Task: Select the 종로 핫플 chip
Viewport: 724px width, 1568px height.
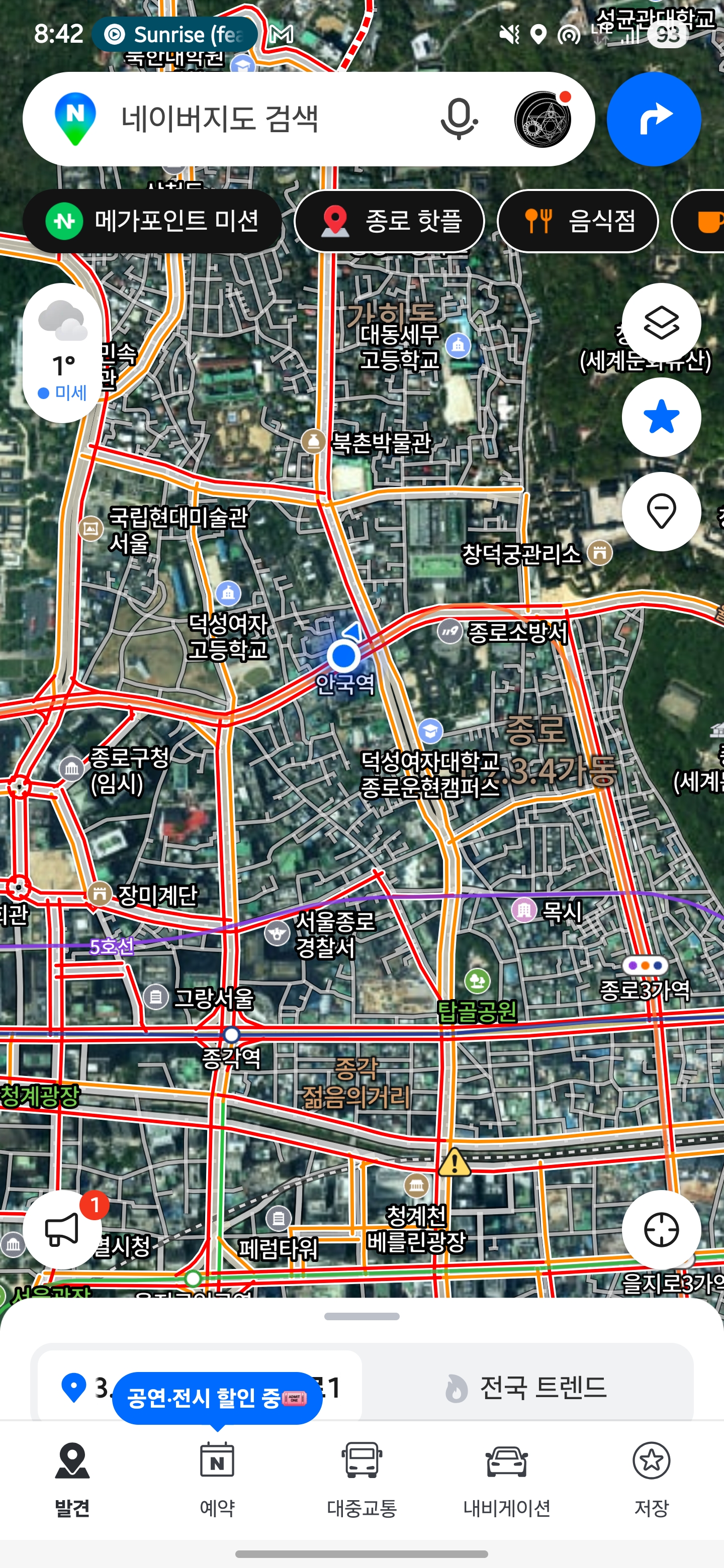Action: pyautogui.click(x=390, y=220)
